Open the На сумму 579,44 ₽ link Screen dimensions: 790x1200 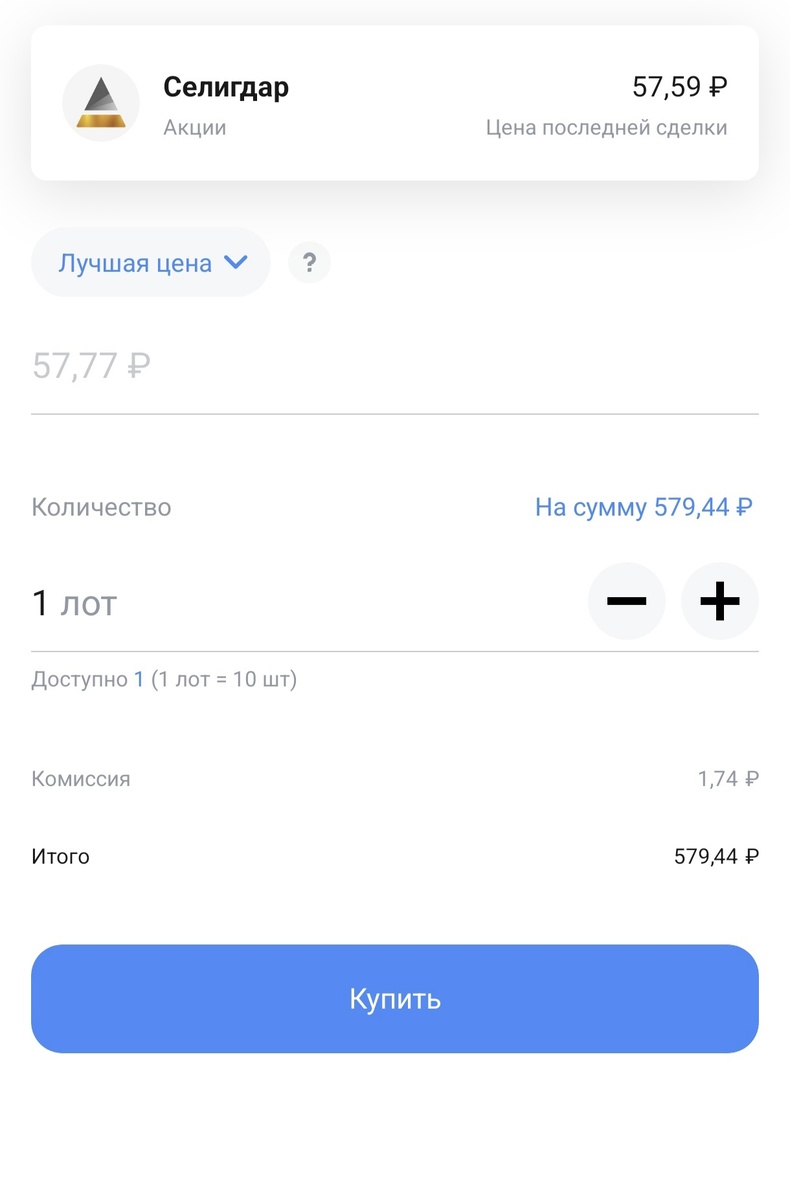pyautogui.click(x=645, y=508)
